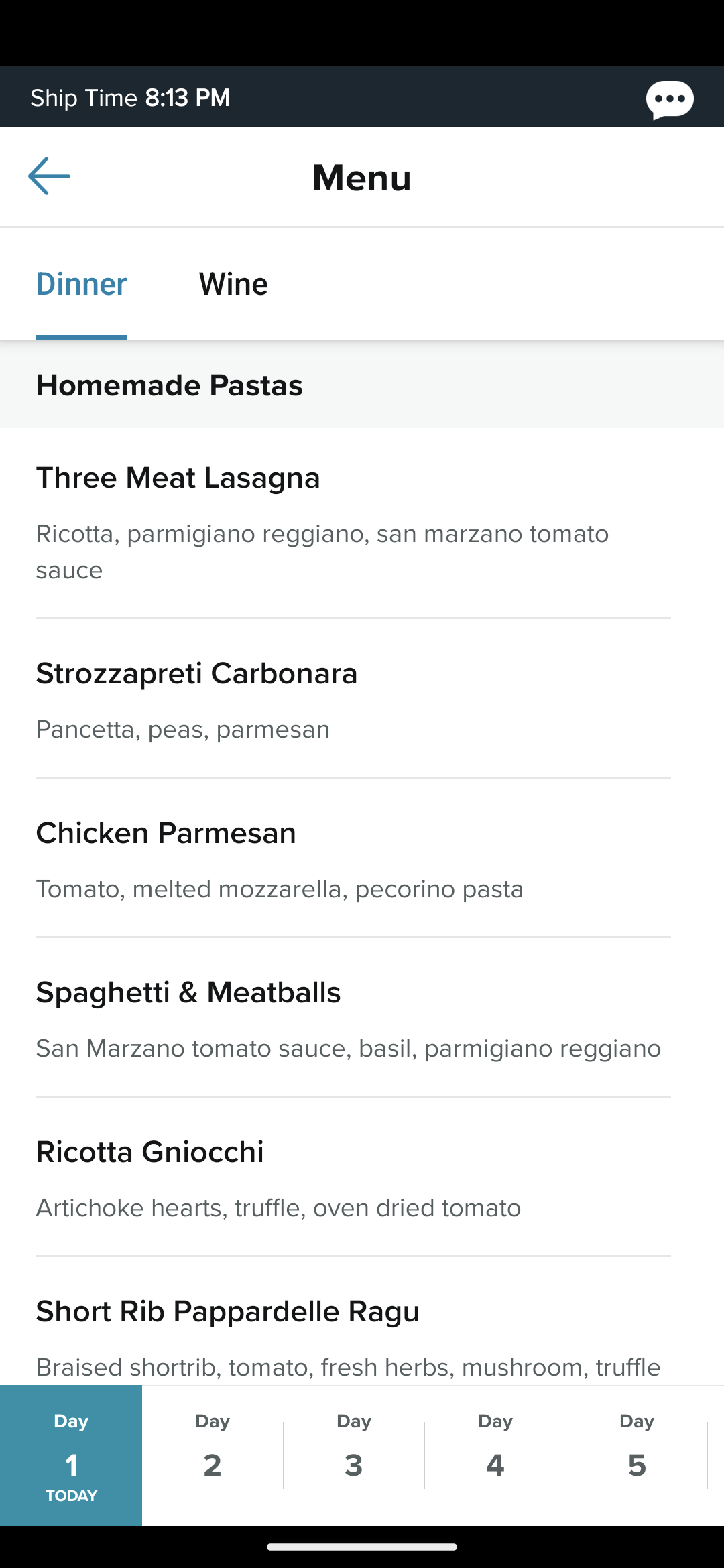The height and width of the screenshot is (1568, 724).
Task: Select Day 1 Today
Action: click(71, 1455)
